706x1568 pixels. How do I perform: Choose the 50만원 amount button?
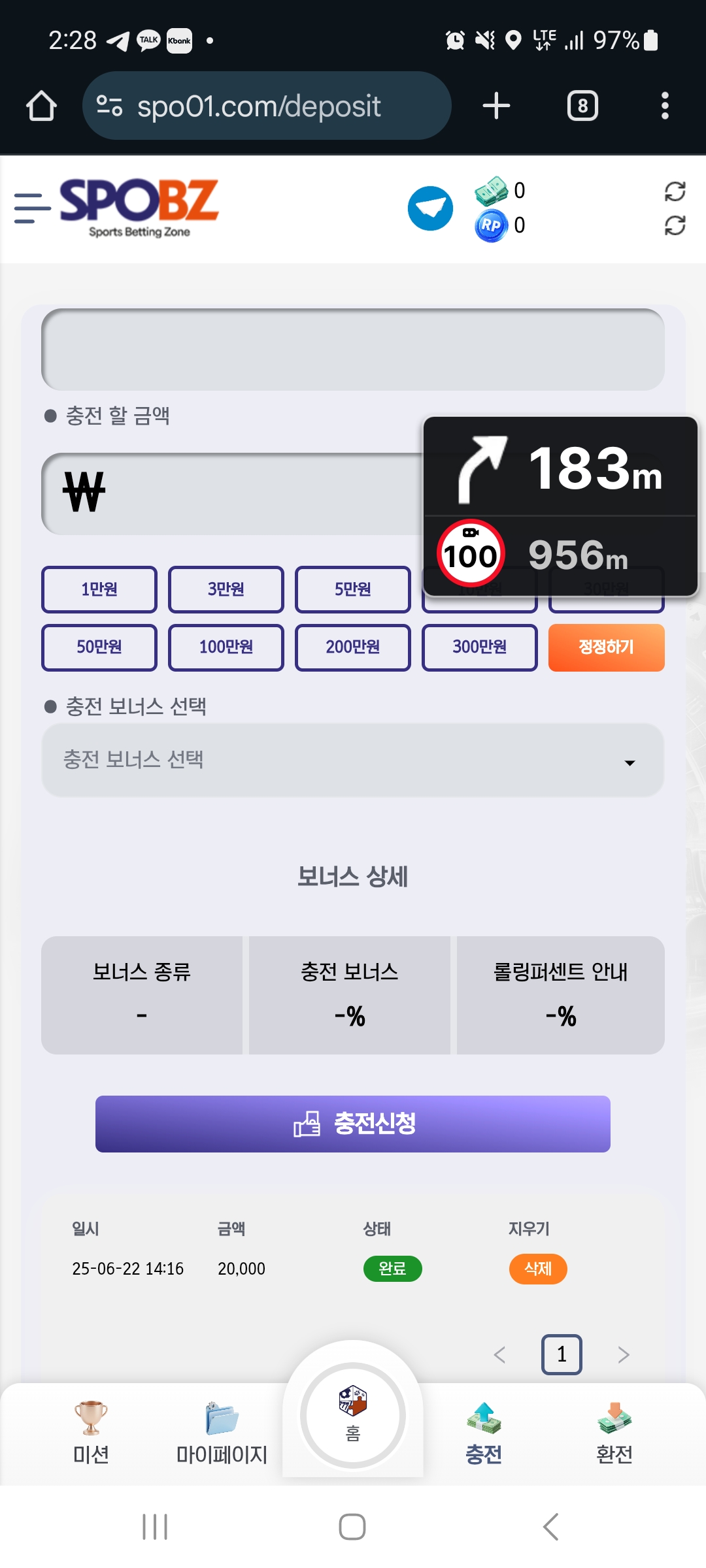(99, 647)
